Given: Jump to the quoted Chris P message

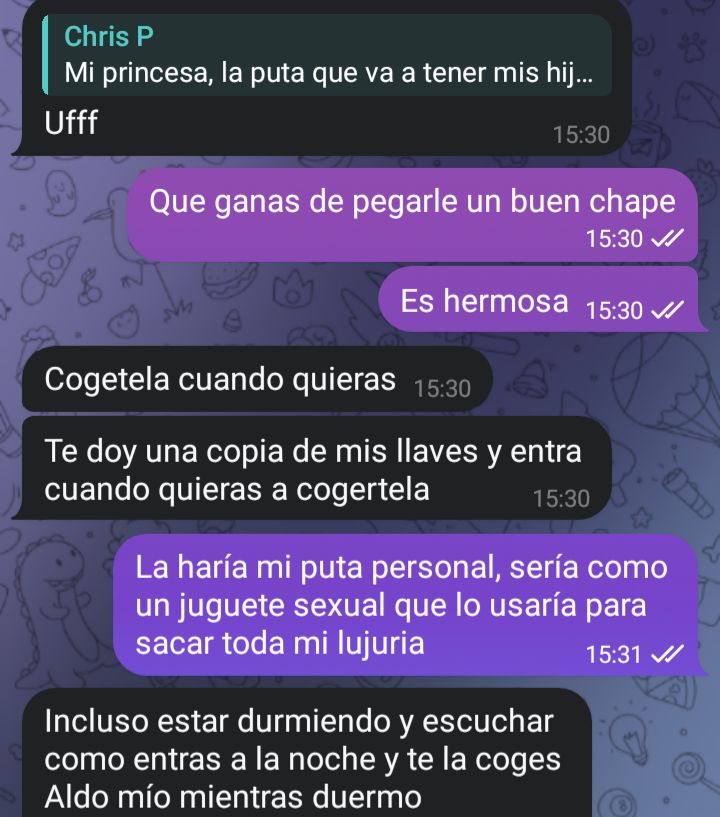Looking at the screenshot, I should coord(326,55).
